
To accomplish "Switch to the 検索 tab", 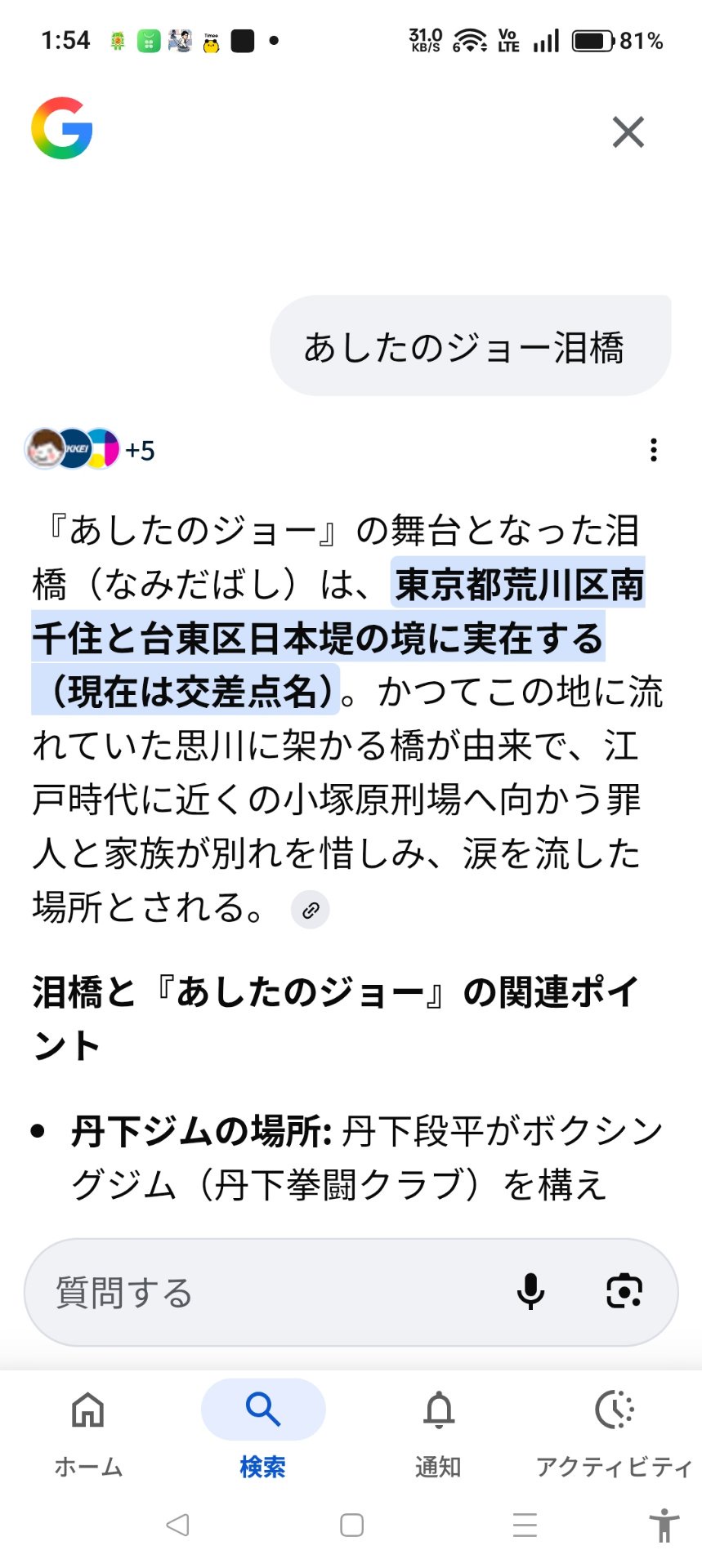I will pyautogui.click(x=262, y=1431).
